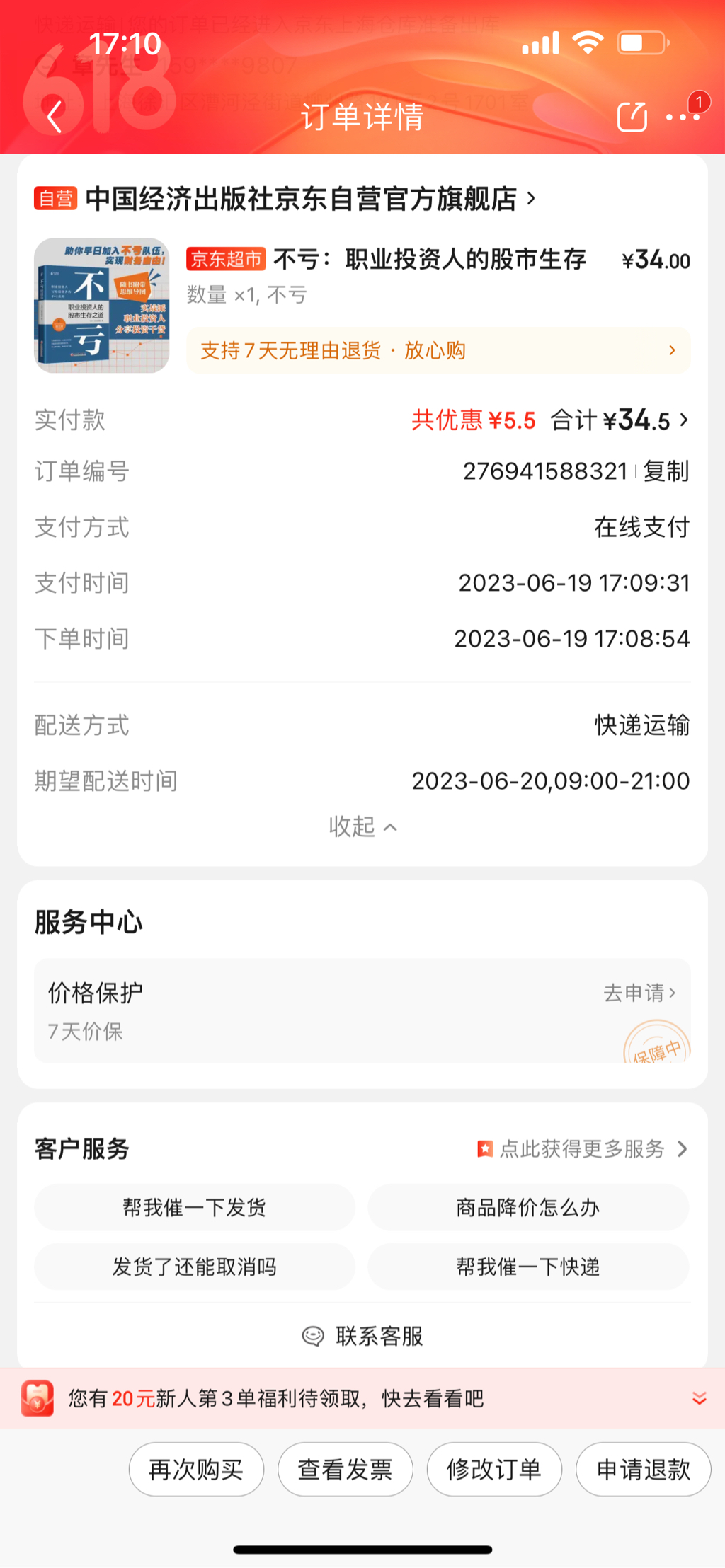Buy again with 再次购买

tap(196, 1470)
